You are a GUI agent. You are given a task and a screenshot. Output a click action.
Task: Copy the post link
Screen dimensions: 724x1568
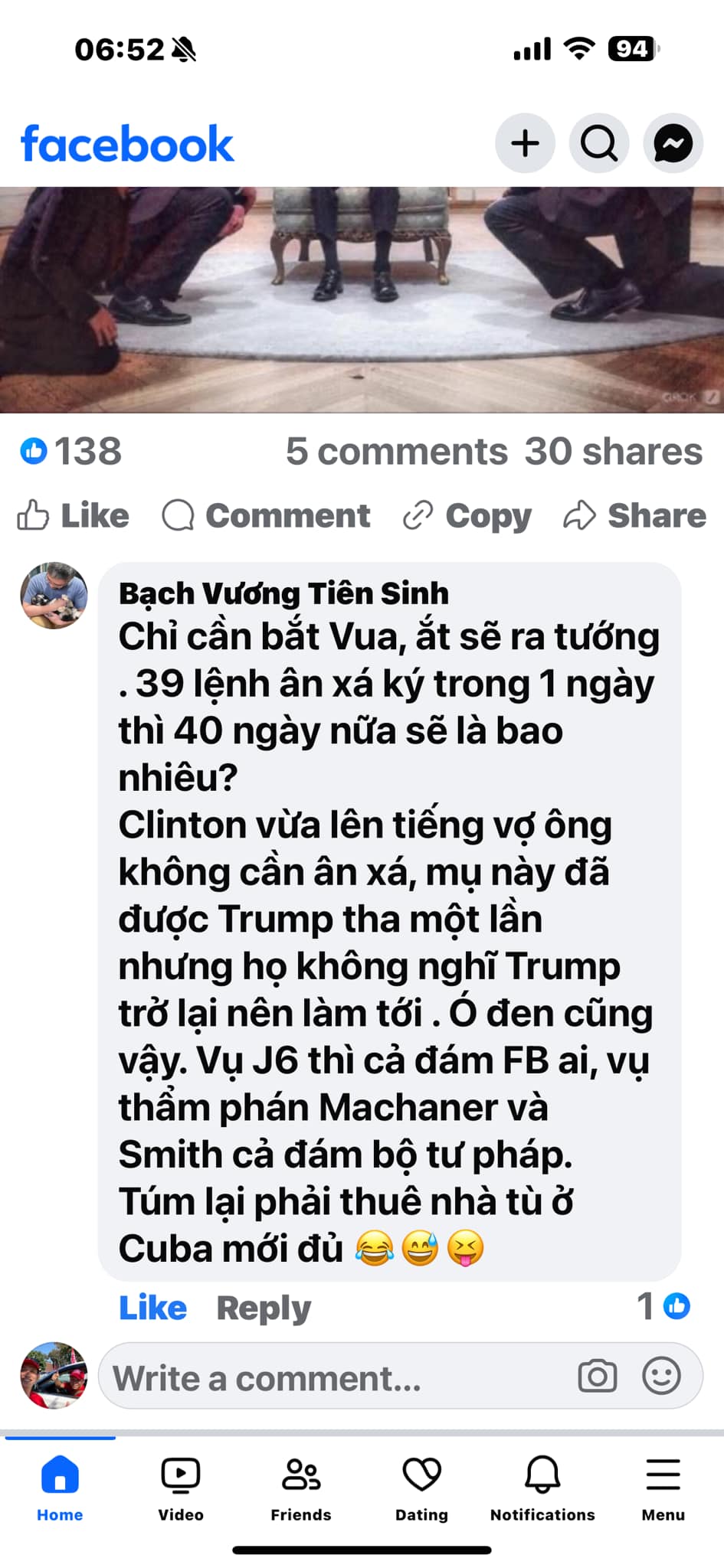pyautogui.click(x=467, y=515)
